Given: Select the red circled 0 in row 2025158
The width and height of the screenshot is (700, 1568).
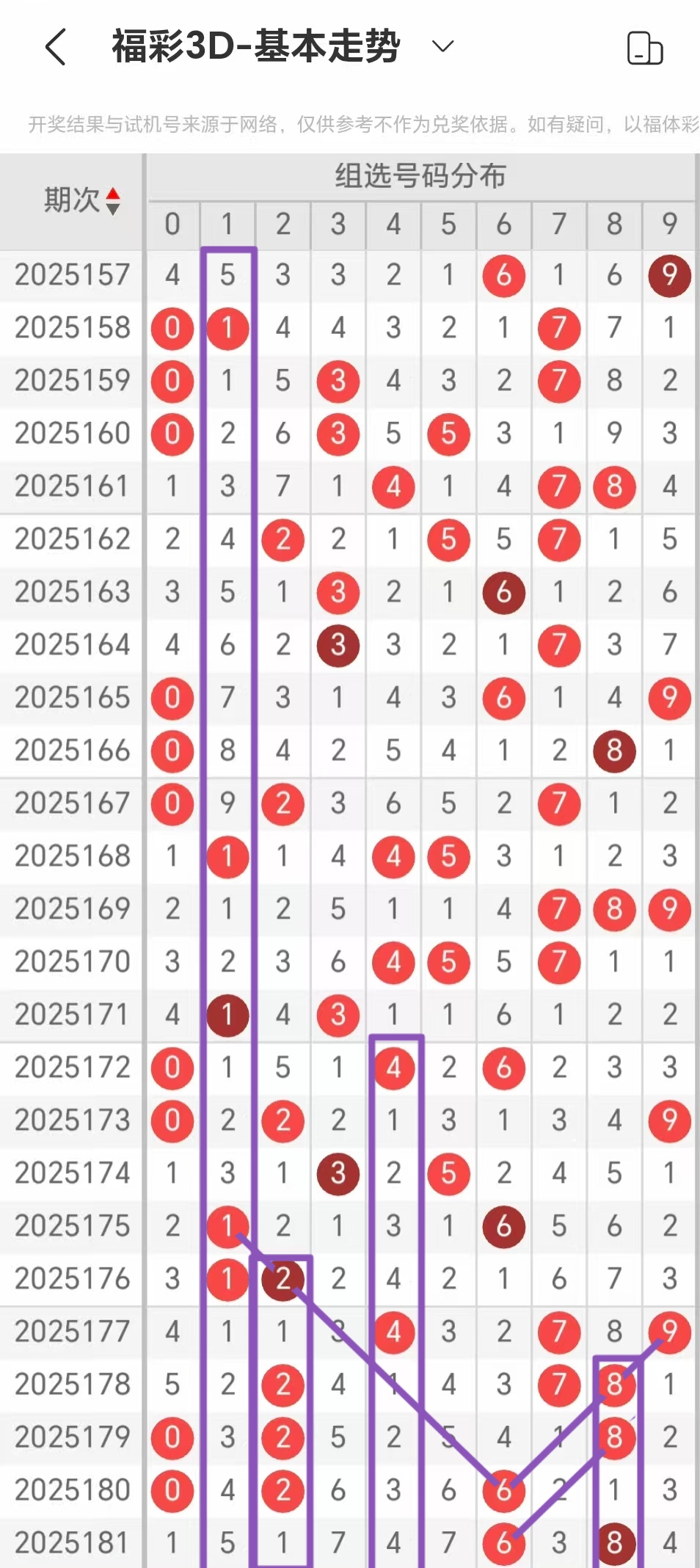Looking at the screenshot, I should (172, 329).
